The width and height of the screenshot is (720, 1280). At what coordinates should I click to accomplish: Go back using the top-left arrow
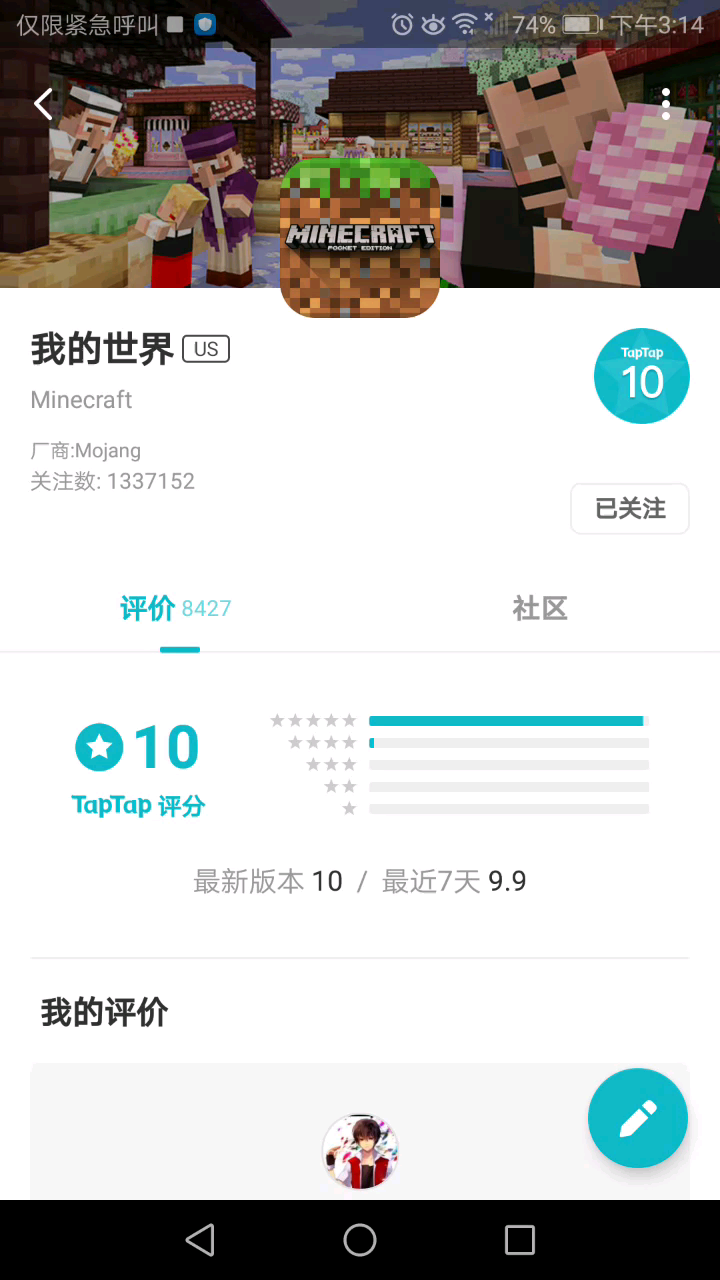pyautogui.click(x=43, y=104)
